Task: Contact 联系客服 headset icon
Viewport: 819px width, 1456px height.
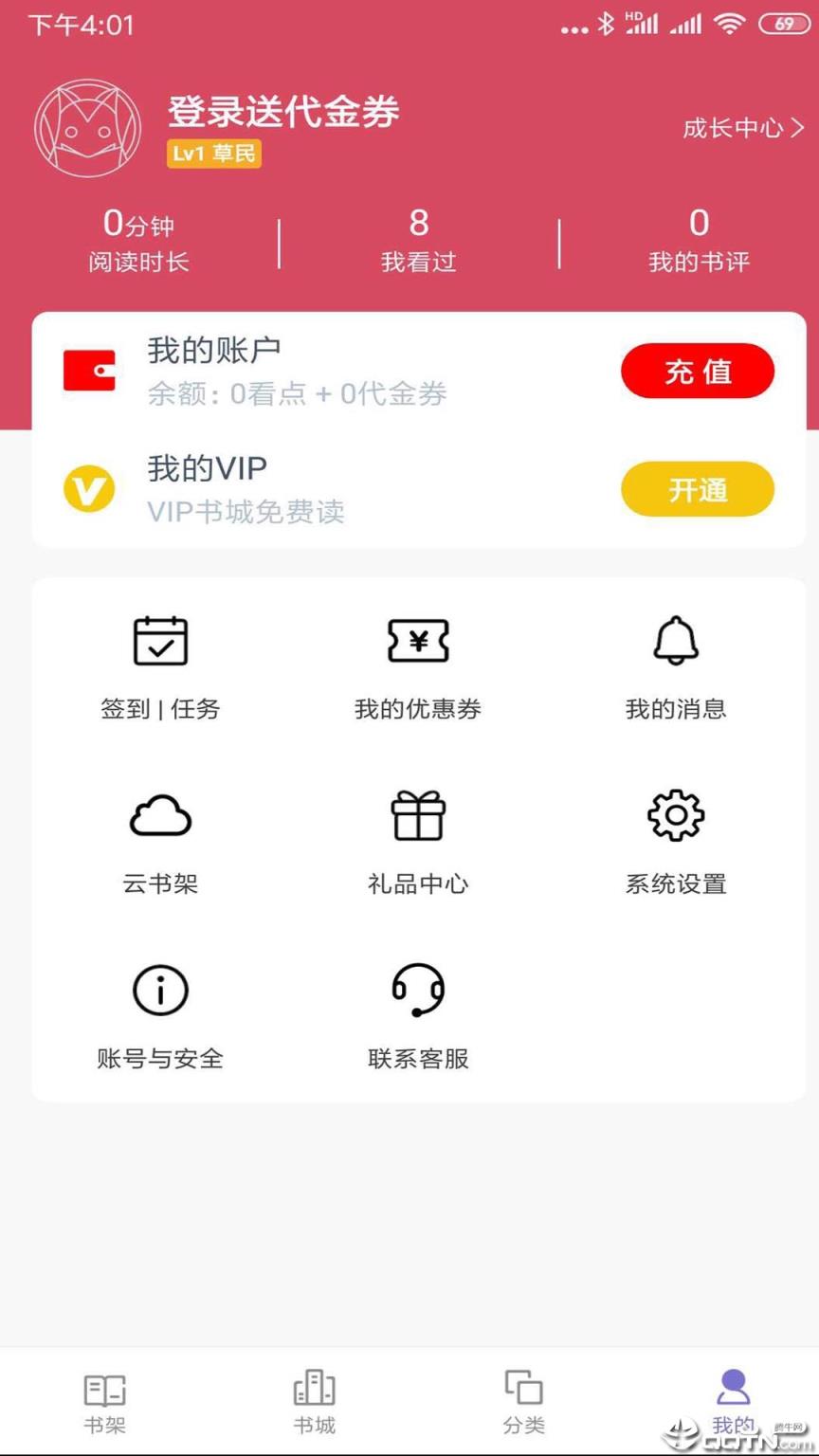Action: (418, 990)
